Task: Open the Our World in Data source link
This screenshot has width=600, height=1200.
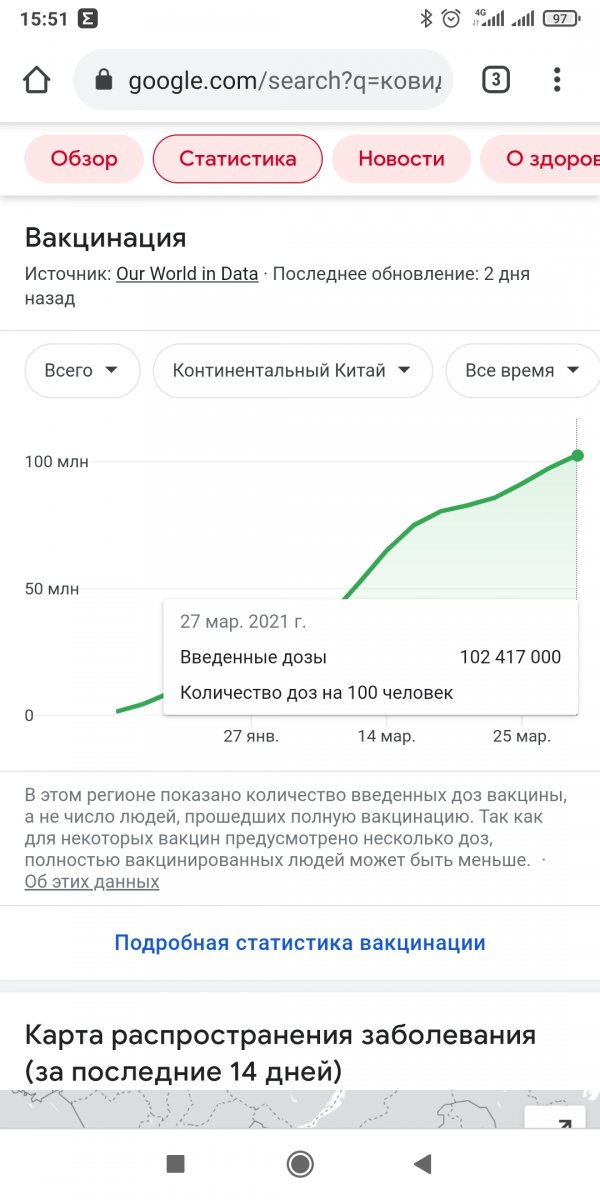Action: (187, 273)
